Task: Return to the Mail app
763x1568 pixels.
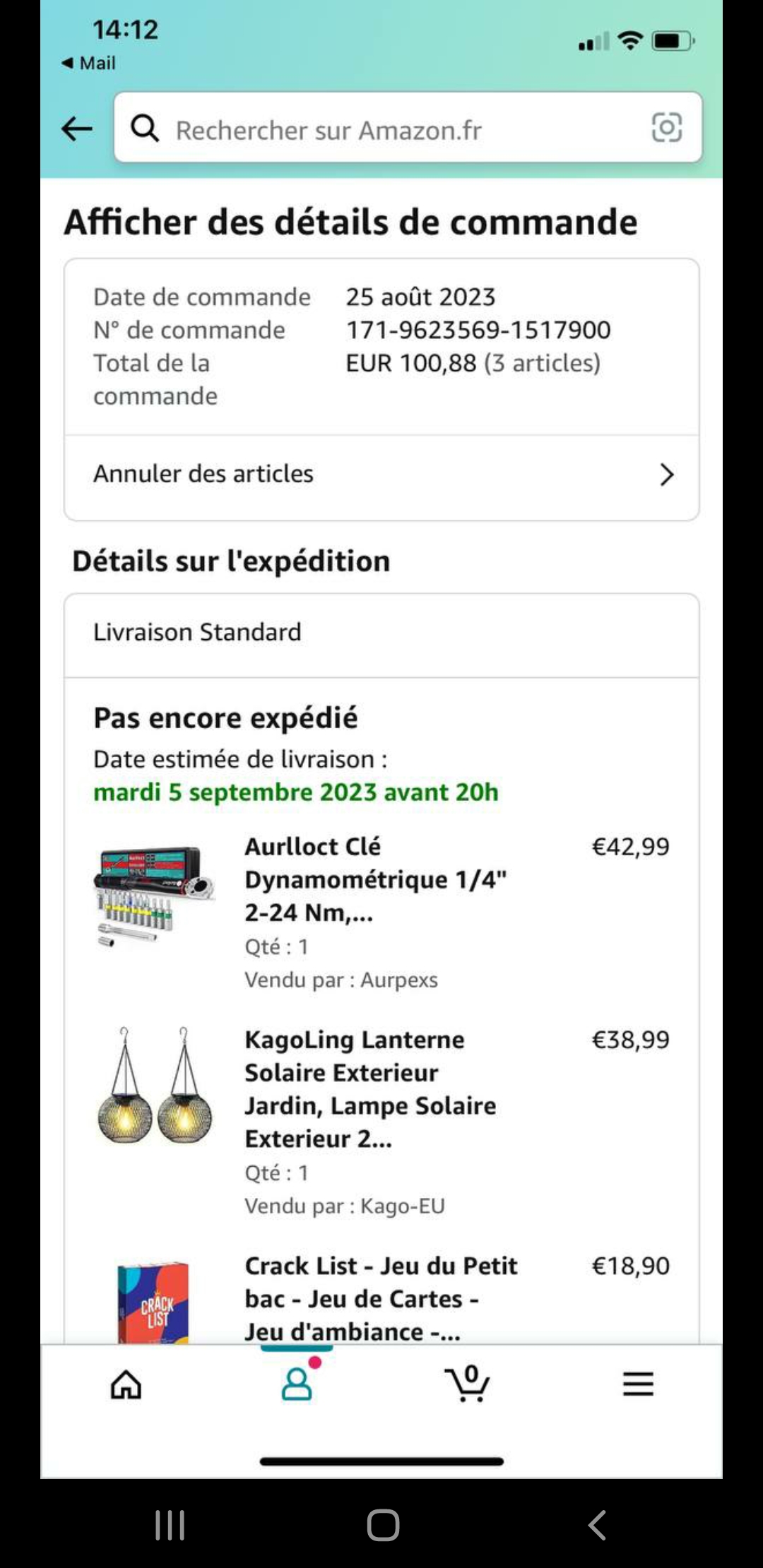Action: 89,64
